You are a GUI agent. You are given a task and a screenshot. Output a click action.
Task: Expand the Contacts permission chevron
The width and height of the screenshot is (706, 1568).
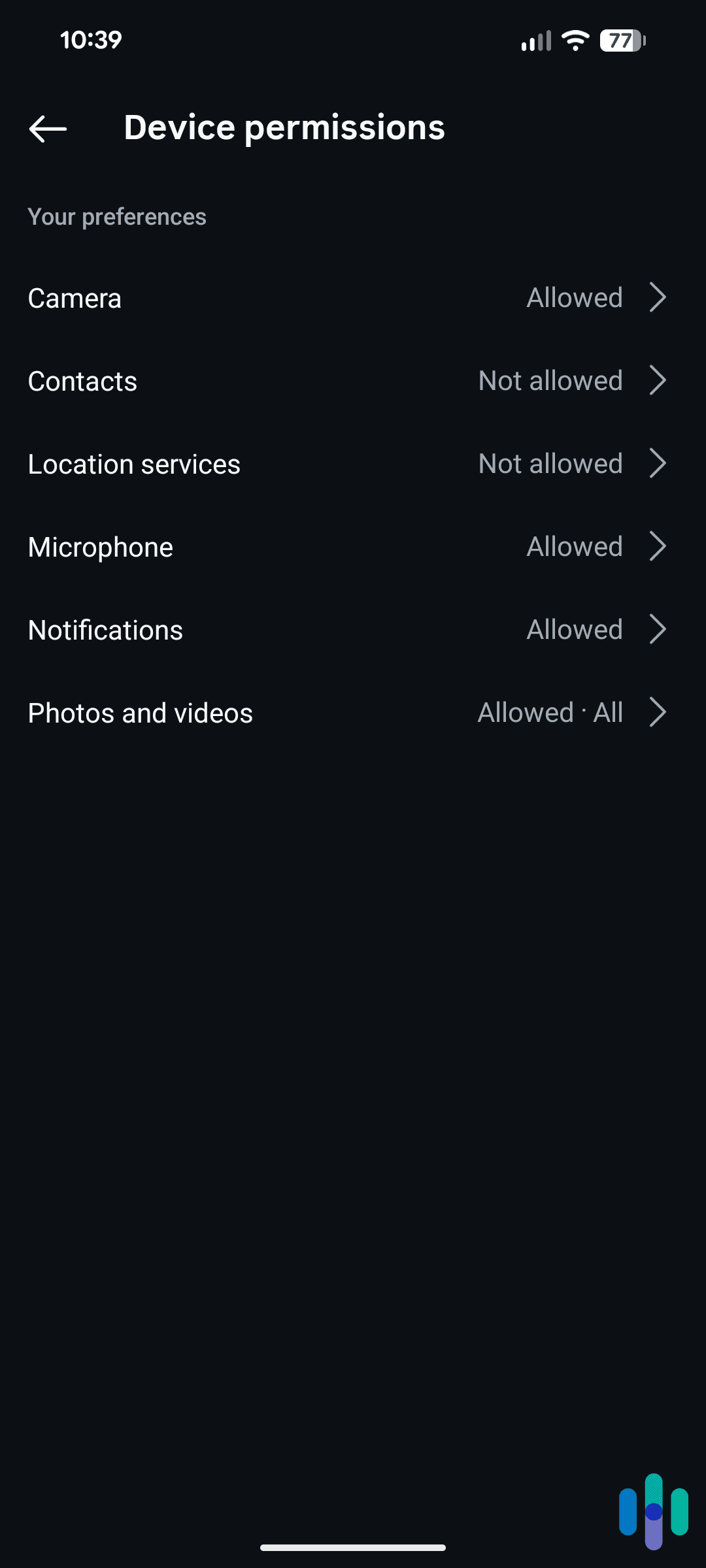[658, 380]
